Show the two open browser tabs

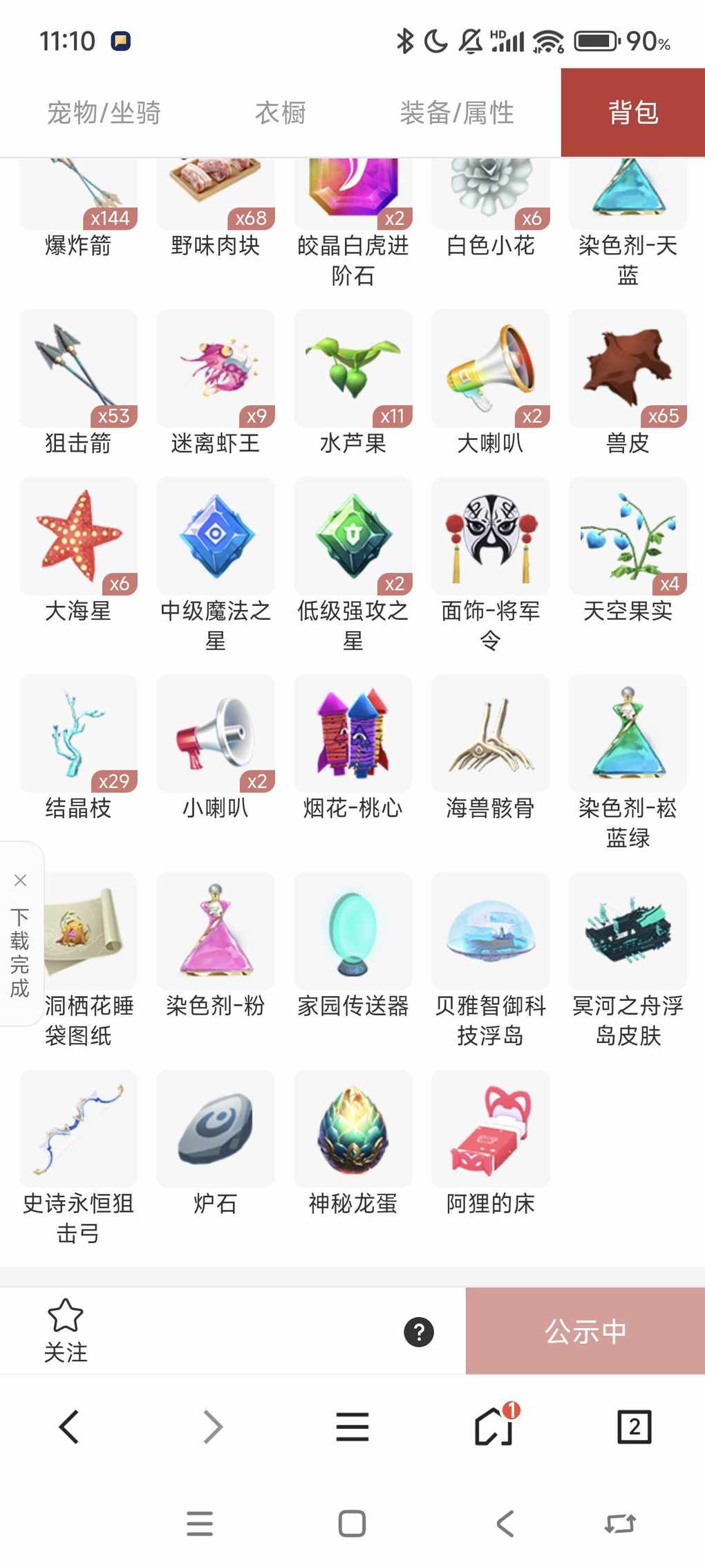coord(634,1426)
